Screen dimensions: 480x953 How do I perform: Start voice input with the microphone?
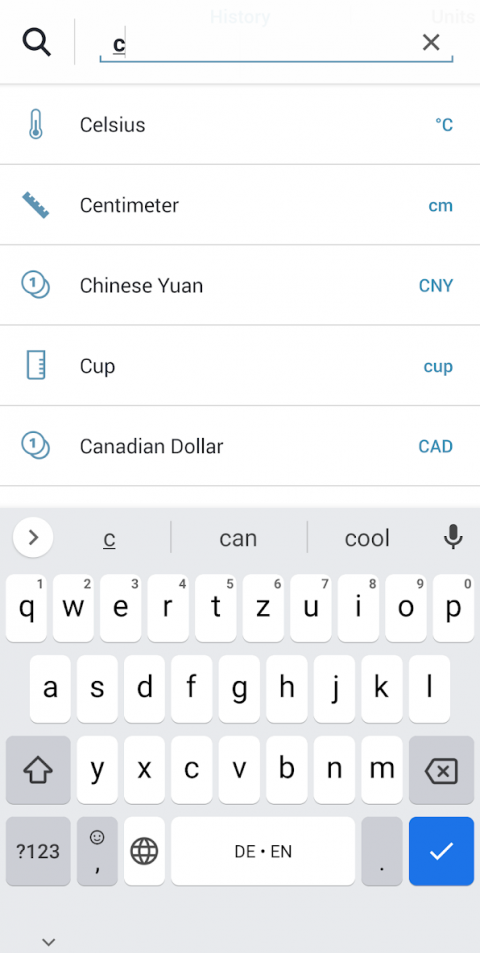tap(453, 537)
